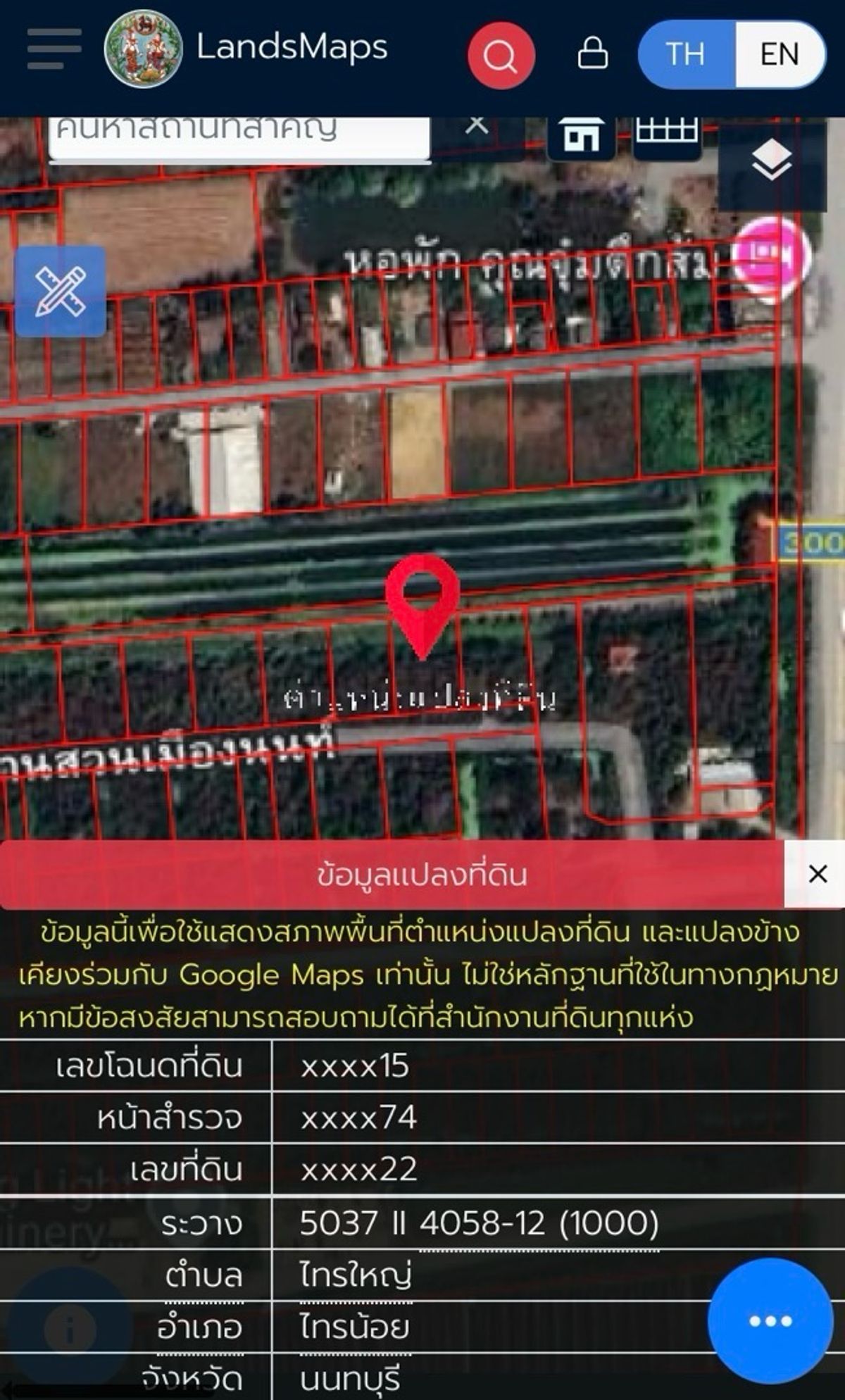
Task: Open the blue three-dots floating button
Action: [770, 1321]
